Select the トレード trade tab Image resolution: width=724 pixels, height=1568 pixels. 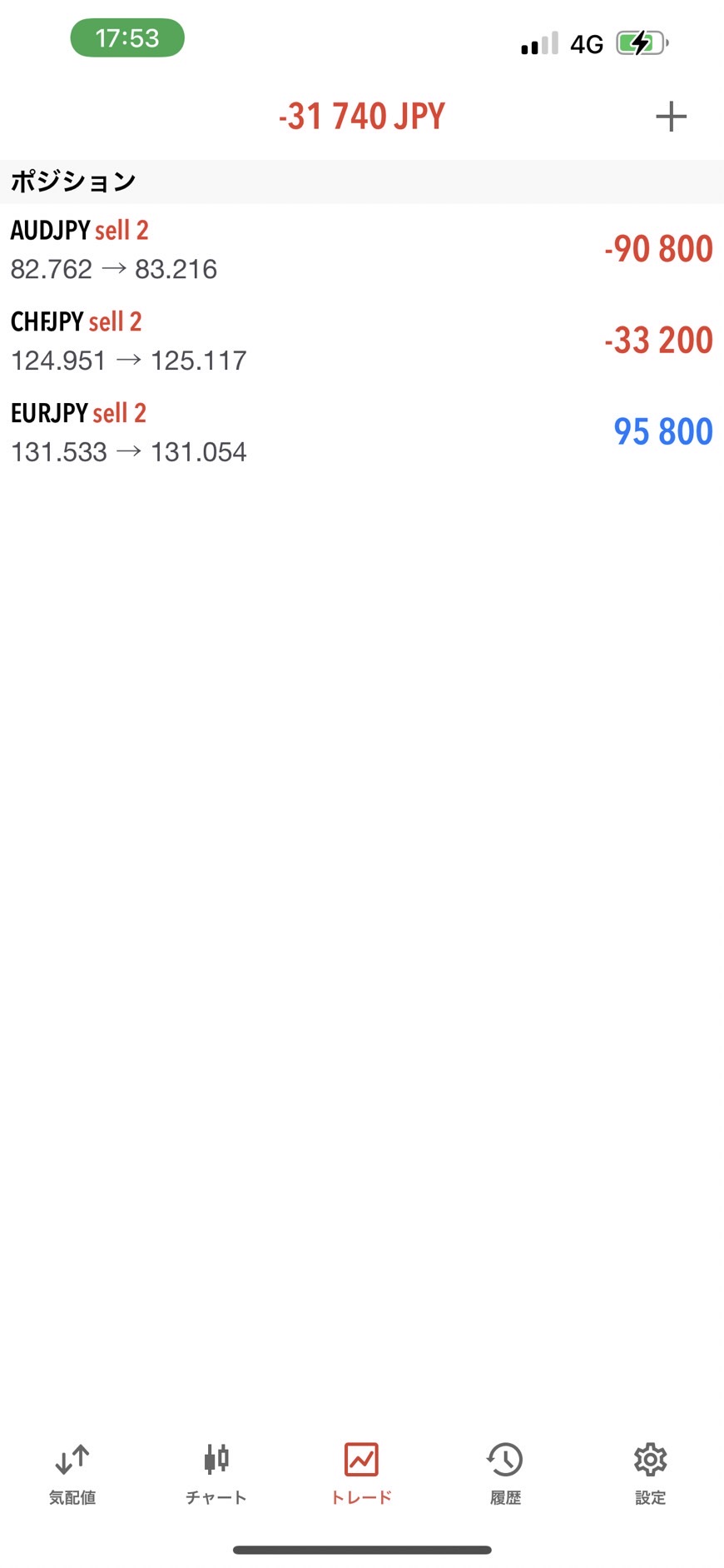(x=361, y=1474)
